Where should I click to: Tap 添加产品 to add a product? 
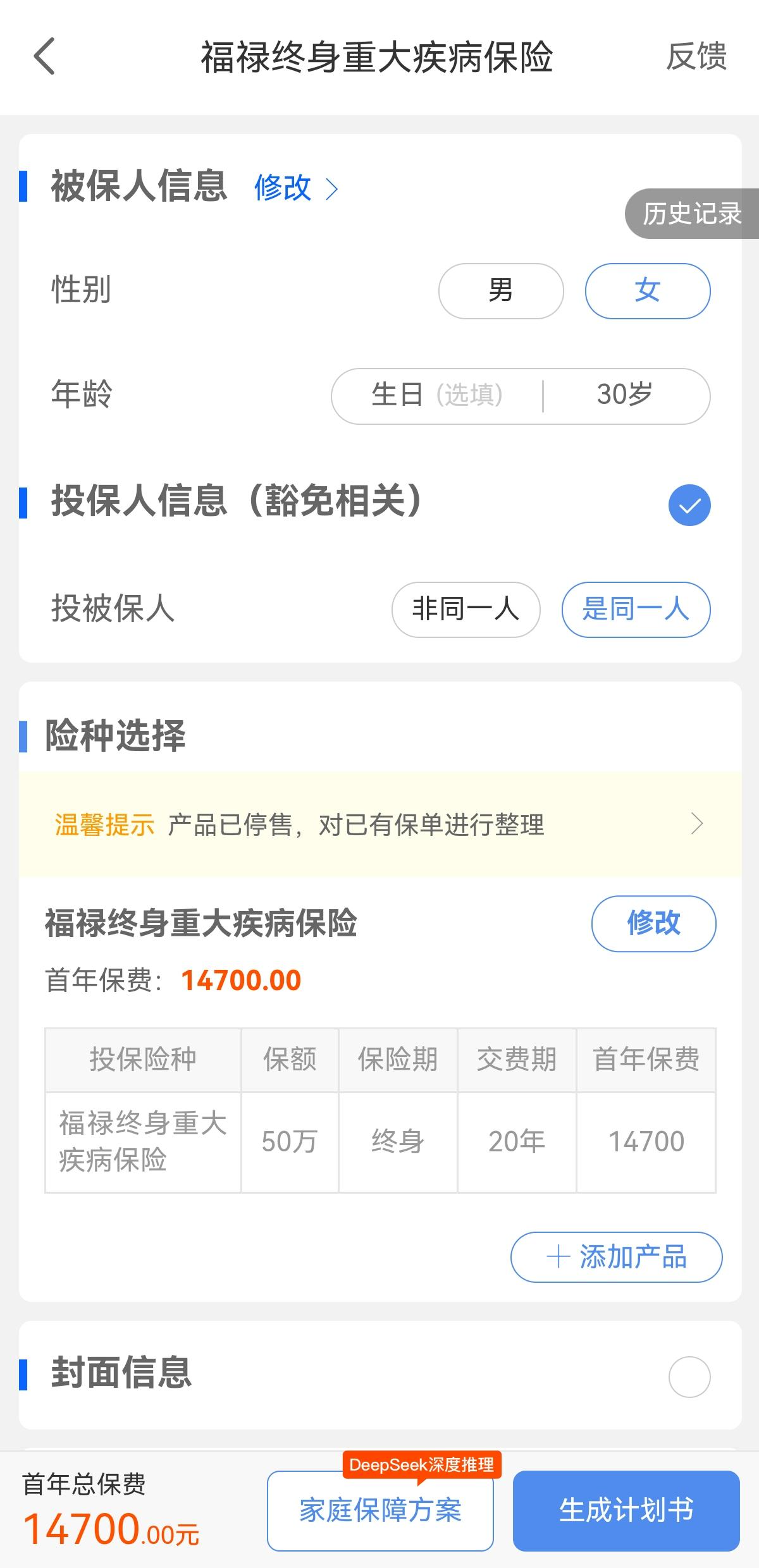[x=616, y=1257]
